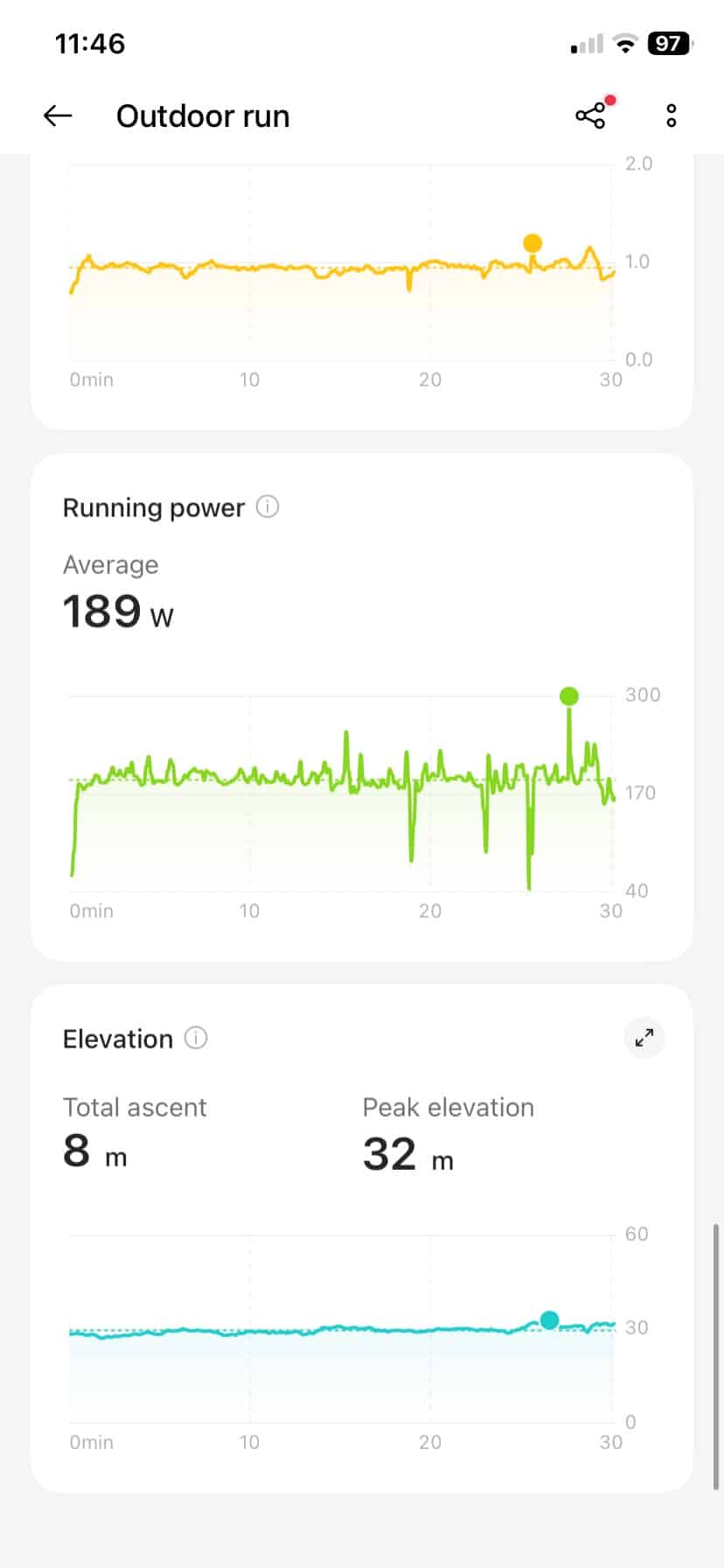Show info about Elevation

(196, 1039)
